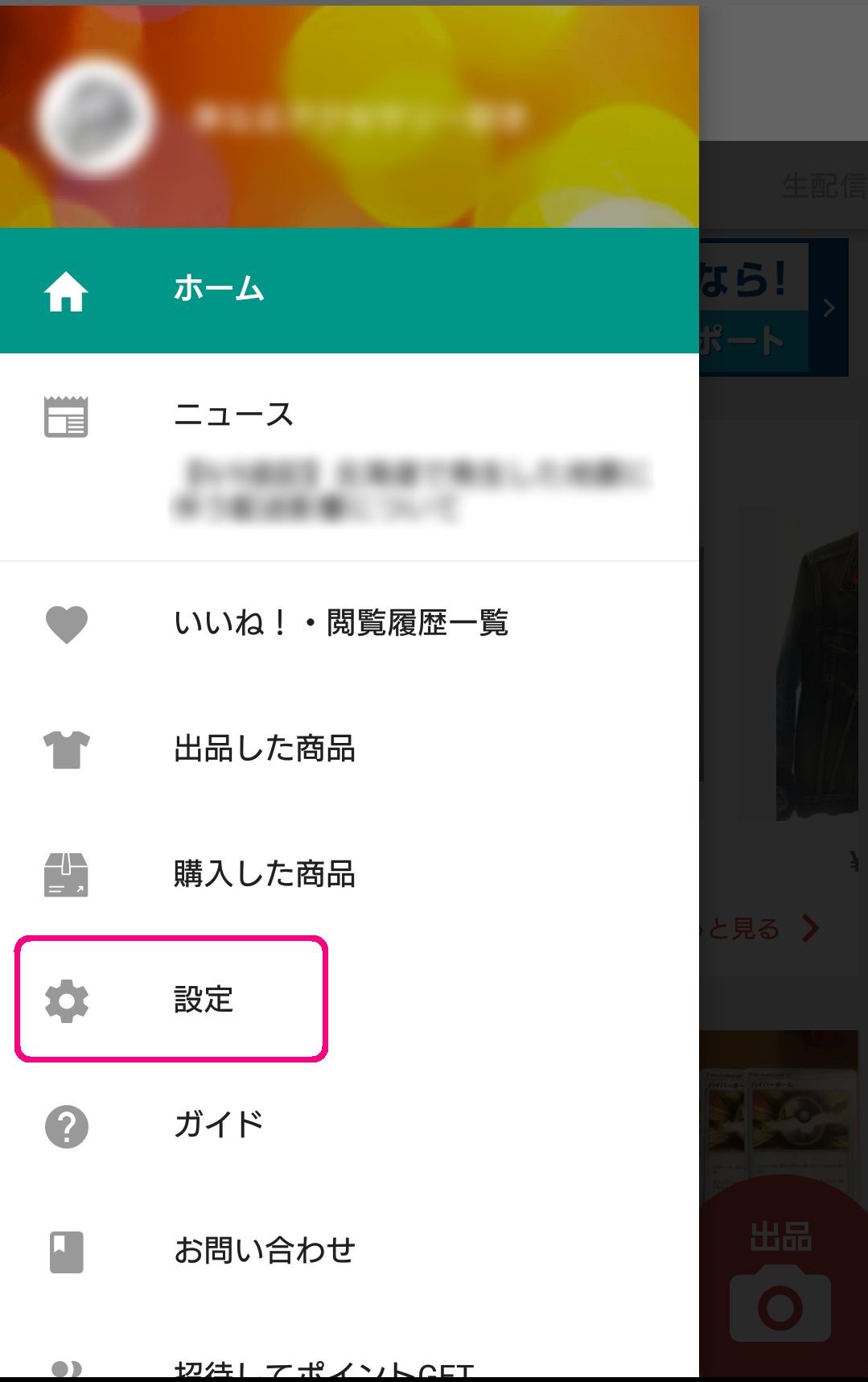Screen dimensions: 868x1382
Task: Open 設定 settings
Action: click(203, 1000)
